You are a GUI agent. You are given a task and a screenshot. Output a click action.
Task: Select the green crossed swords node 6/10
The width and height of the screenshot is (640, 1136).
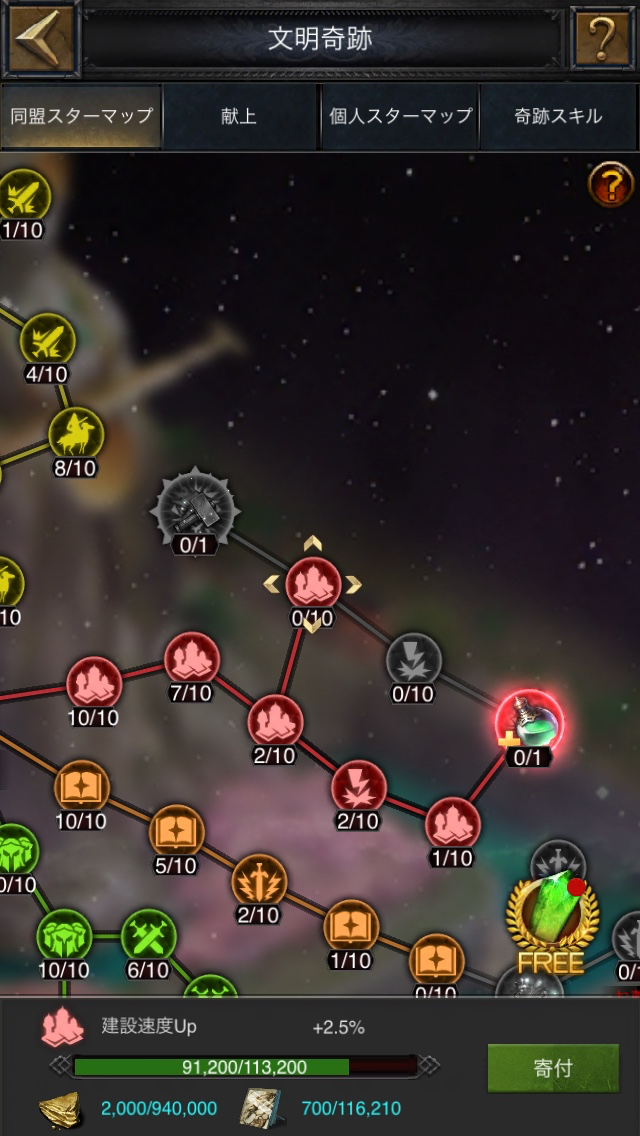click(148, 937)
